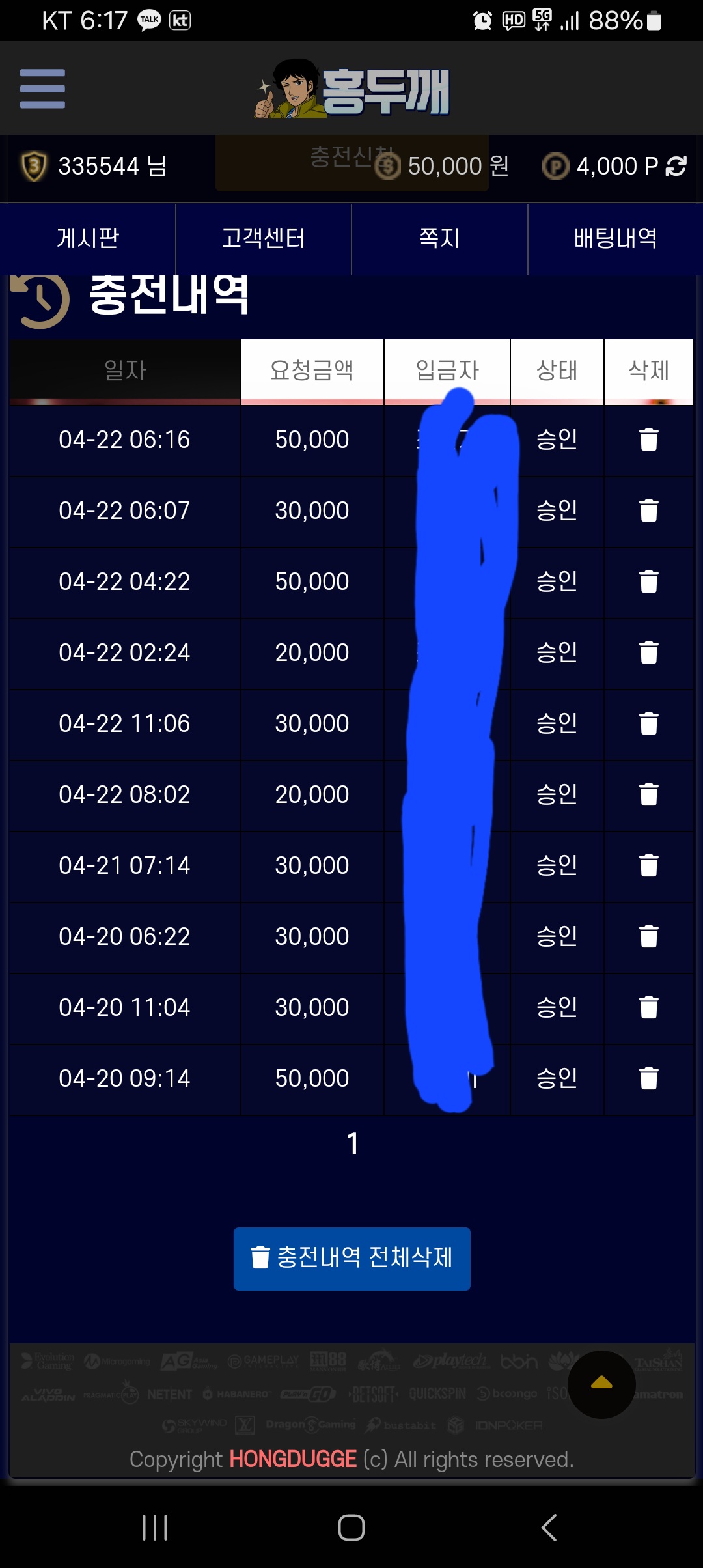
Task: Delete the 04-22 08:02 charge record
Action: point(648,794)
